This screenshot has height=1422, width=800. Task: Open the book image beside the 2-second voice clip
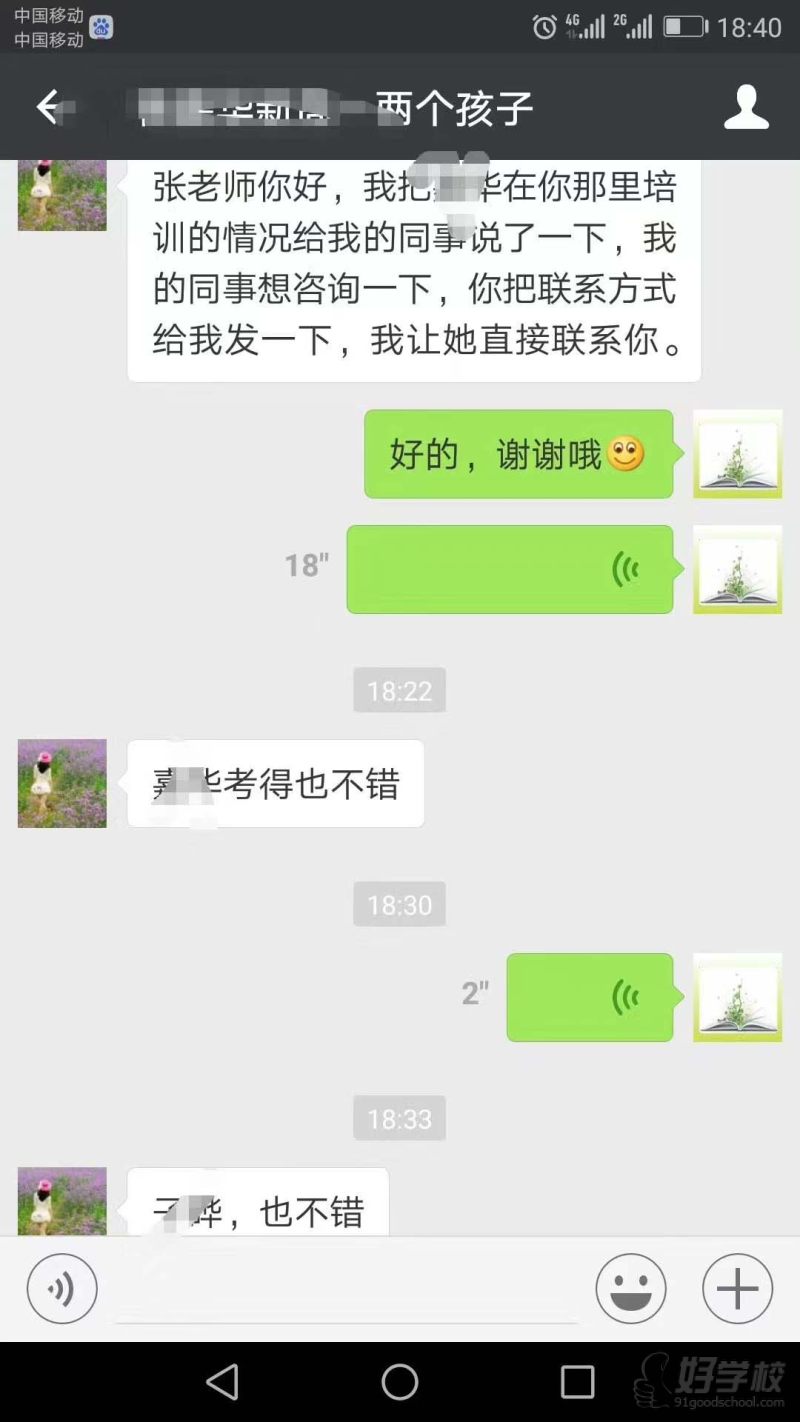[738, 997]
